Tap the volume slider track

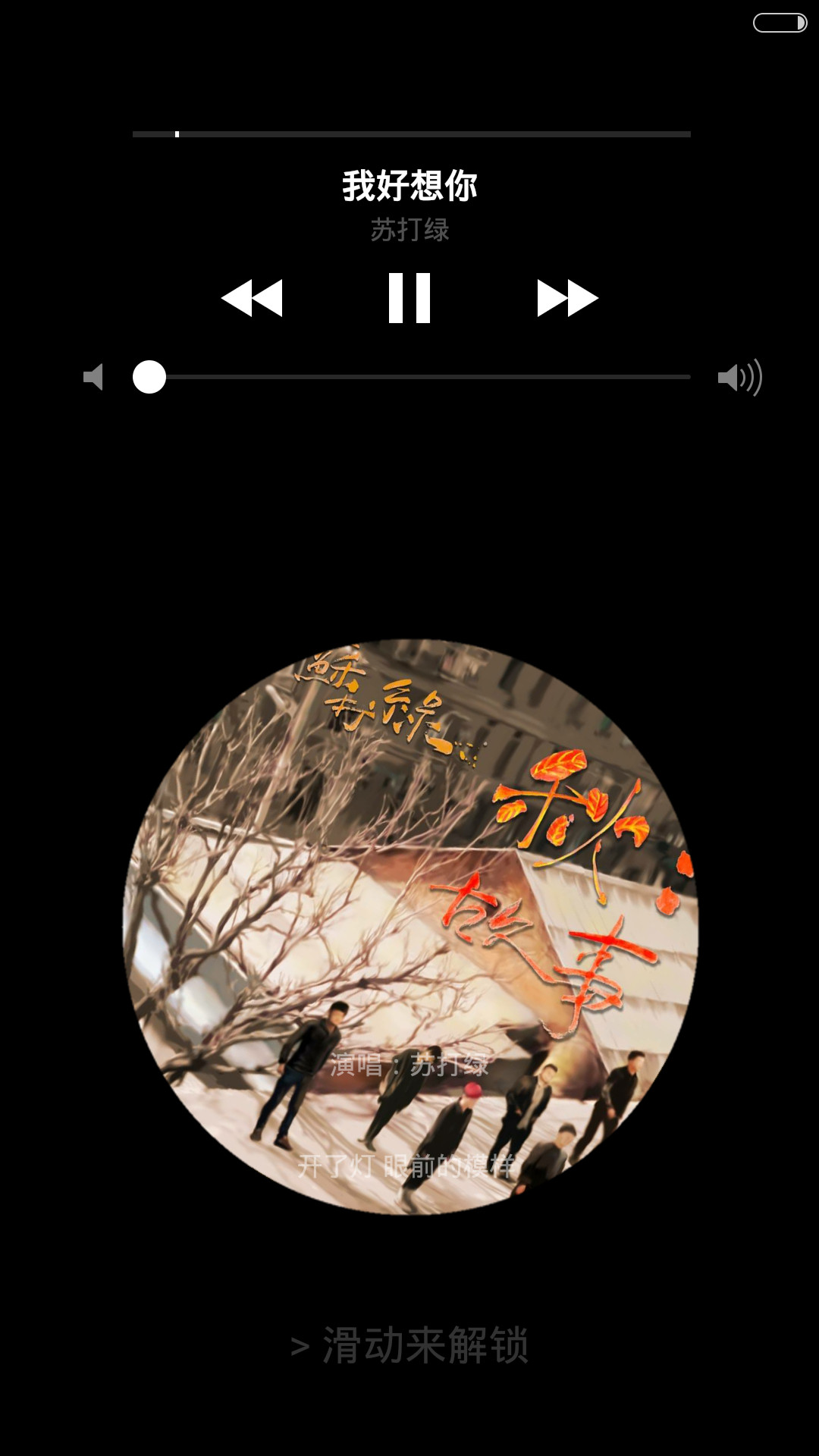(x=411, y=377)
